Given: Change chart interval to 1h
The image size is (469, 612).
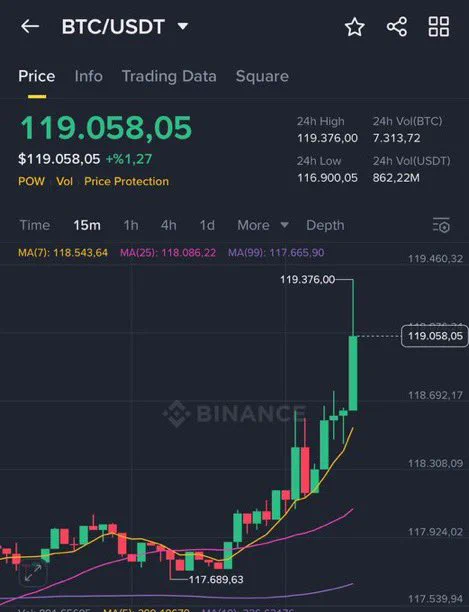Looking at the screenshot, I should (131, 225).
